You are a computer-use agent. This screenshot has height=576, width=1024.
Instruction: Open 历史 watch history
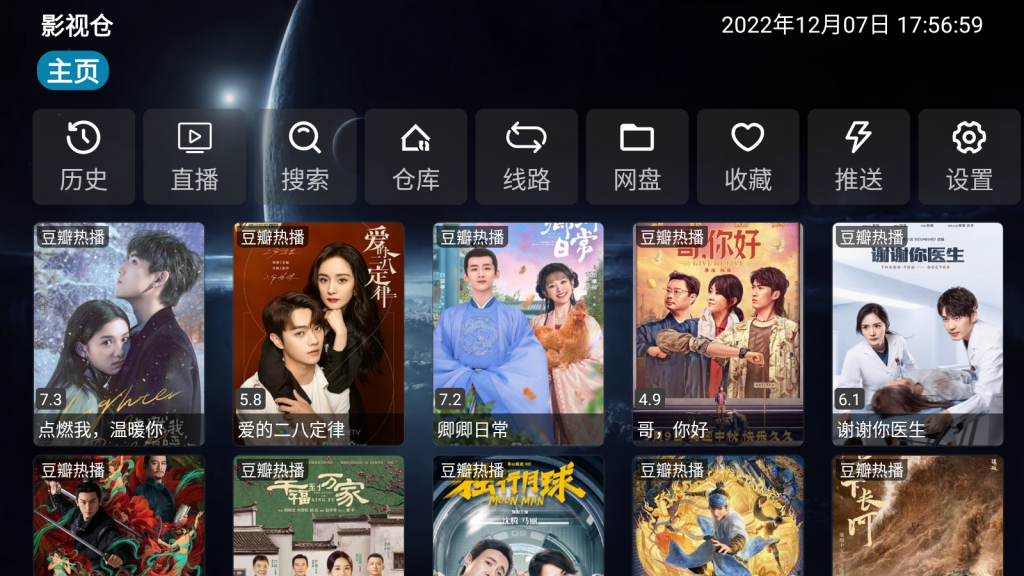pyautogui.click(x=84, y=157)
